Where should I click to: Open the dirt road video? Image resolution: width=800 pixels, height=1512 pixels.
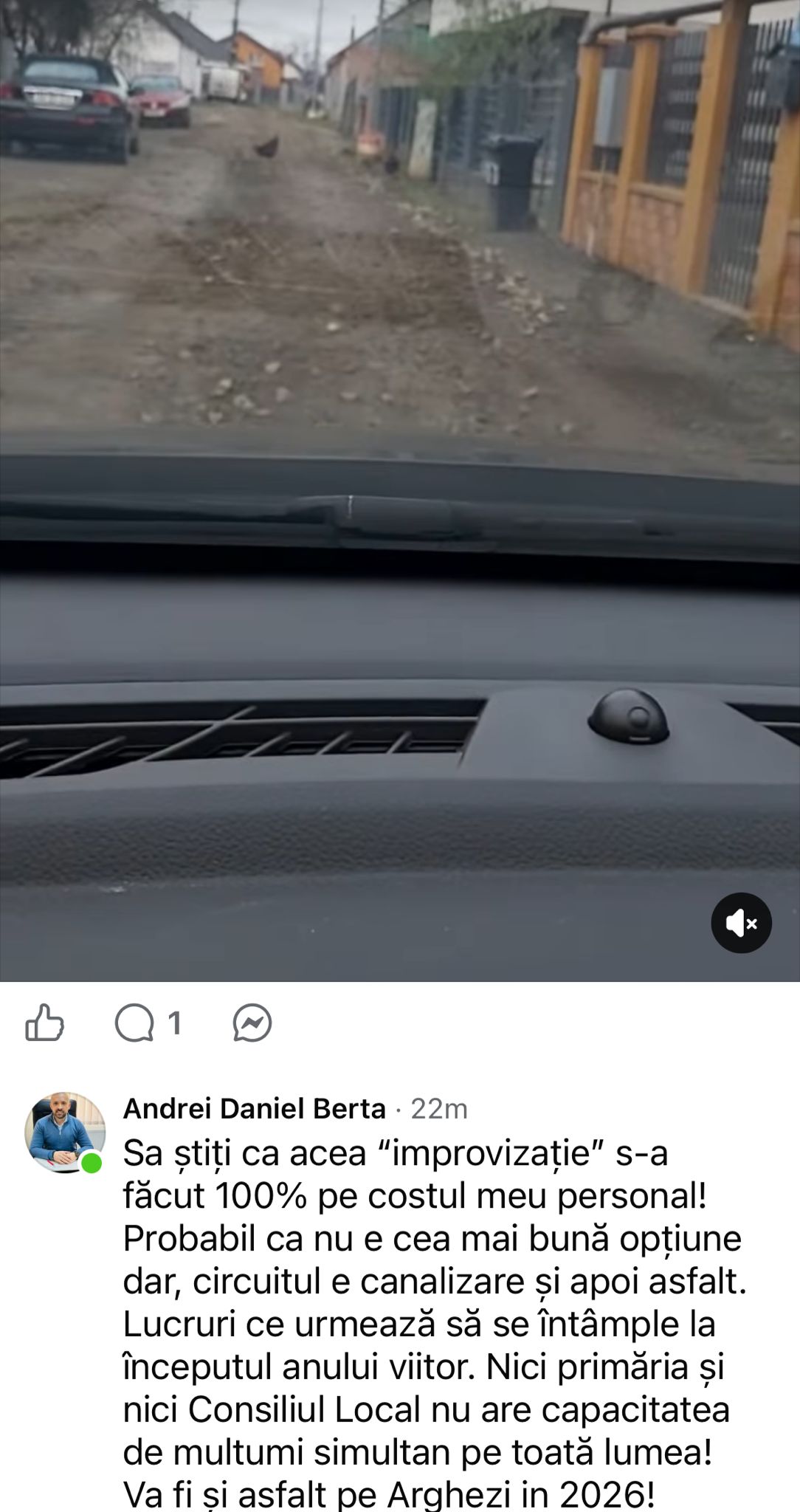pyautogui.click(x=399, y=443)
